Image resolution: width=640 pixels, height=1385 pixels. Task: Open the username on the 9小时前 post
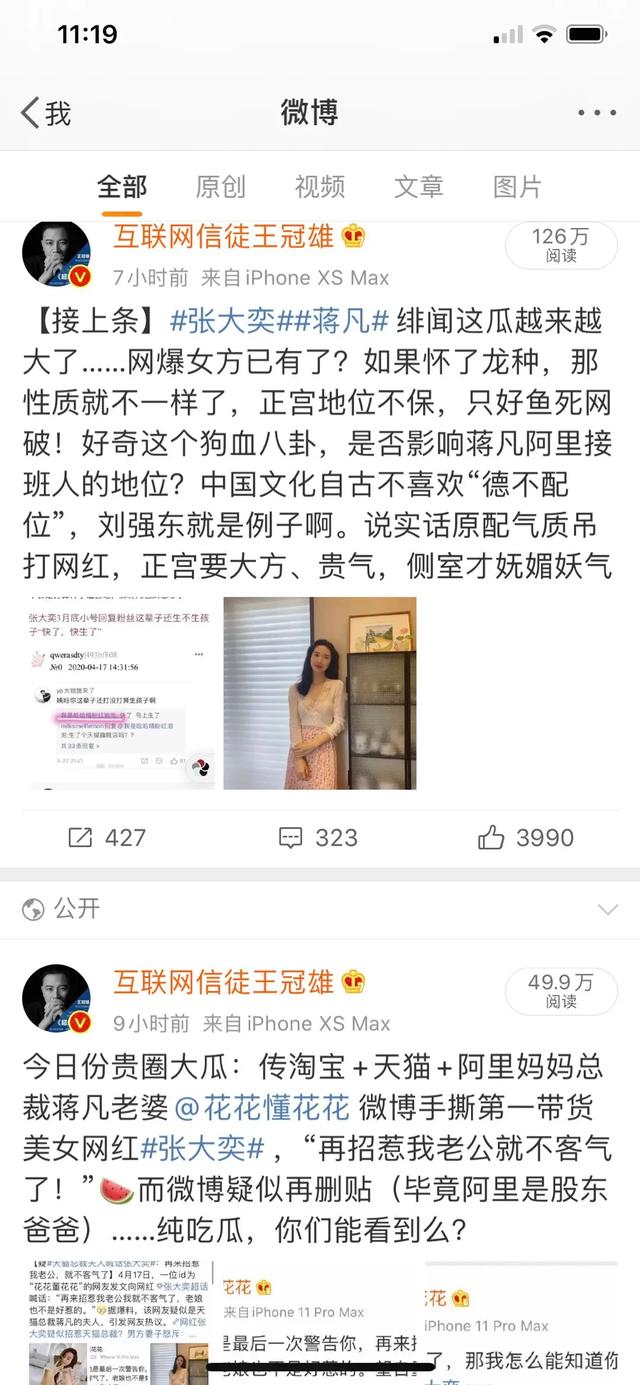coord(223,981)
